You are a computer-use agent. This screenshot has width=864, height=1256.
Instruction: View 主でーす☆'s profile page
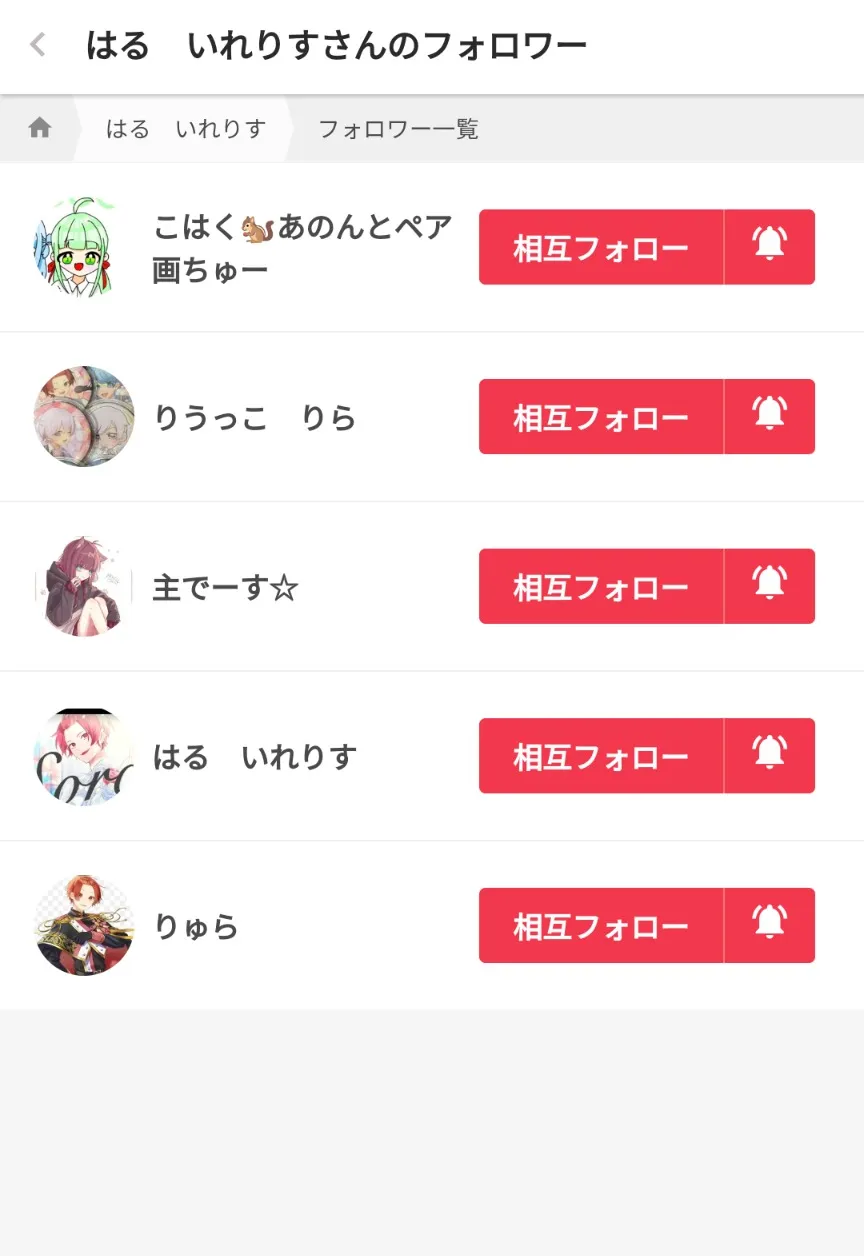225,588
